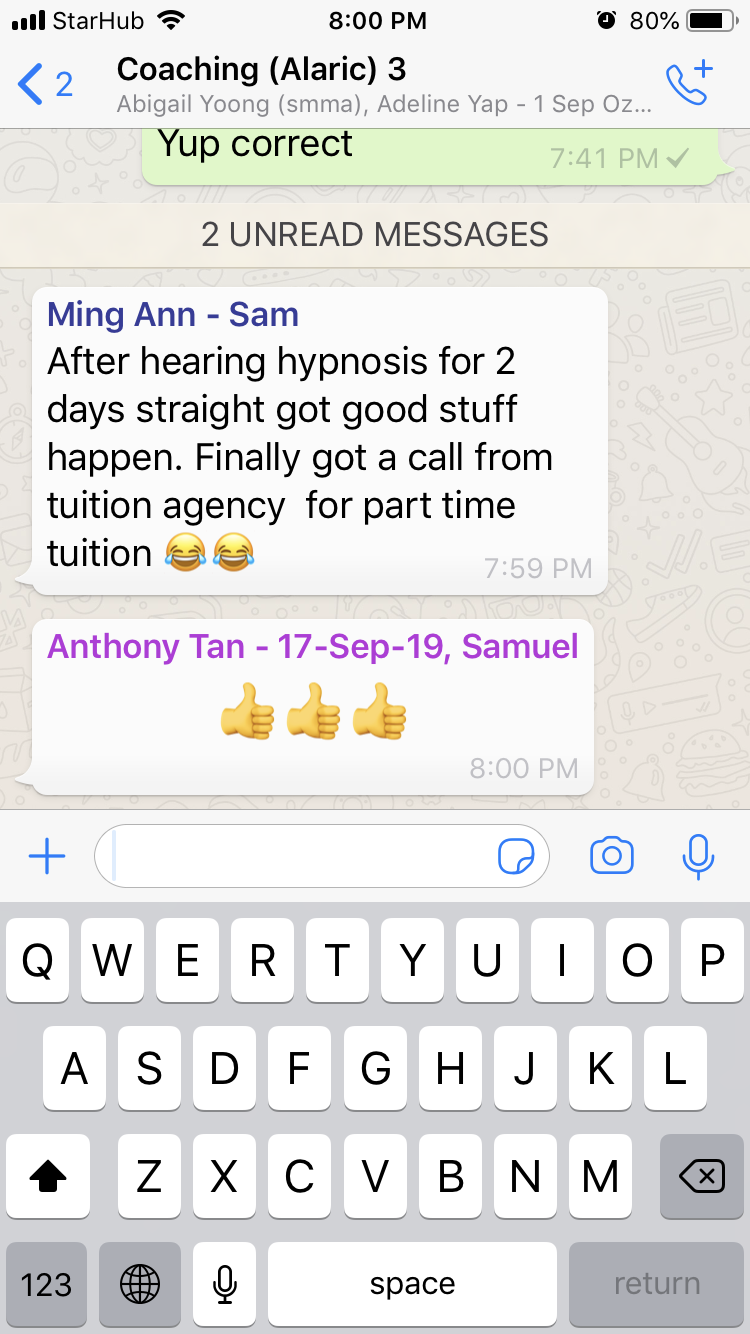The height and width of the screenshot is (1334, 750).
Task: Start keyboard dictation microphone
Action: [226, 1284]
